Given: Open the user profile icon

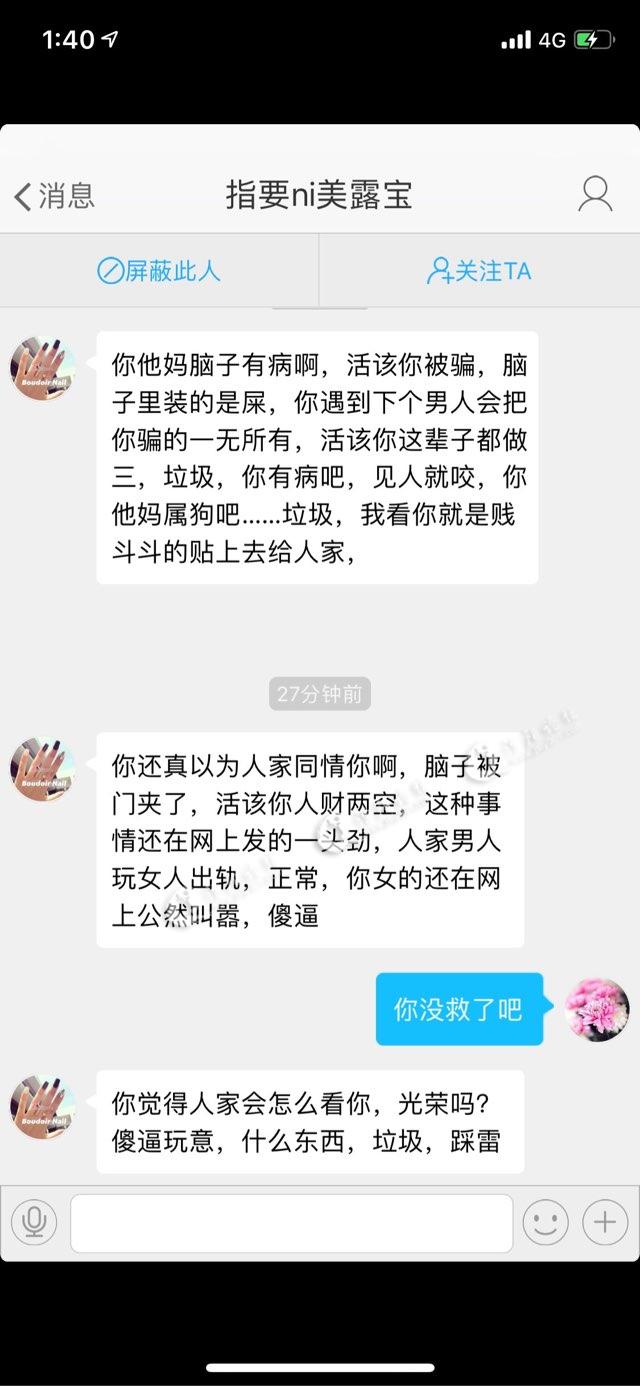Looking at the screenshot, I should point(595,194).
